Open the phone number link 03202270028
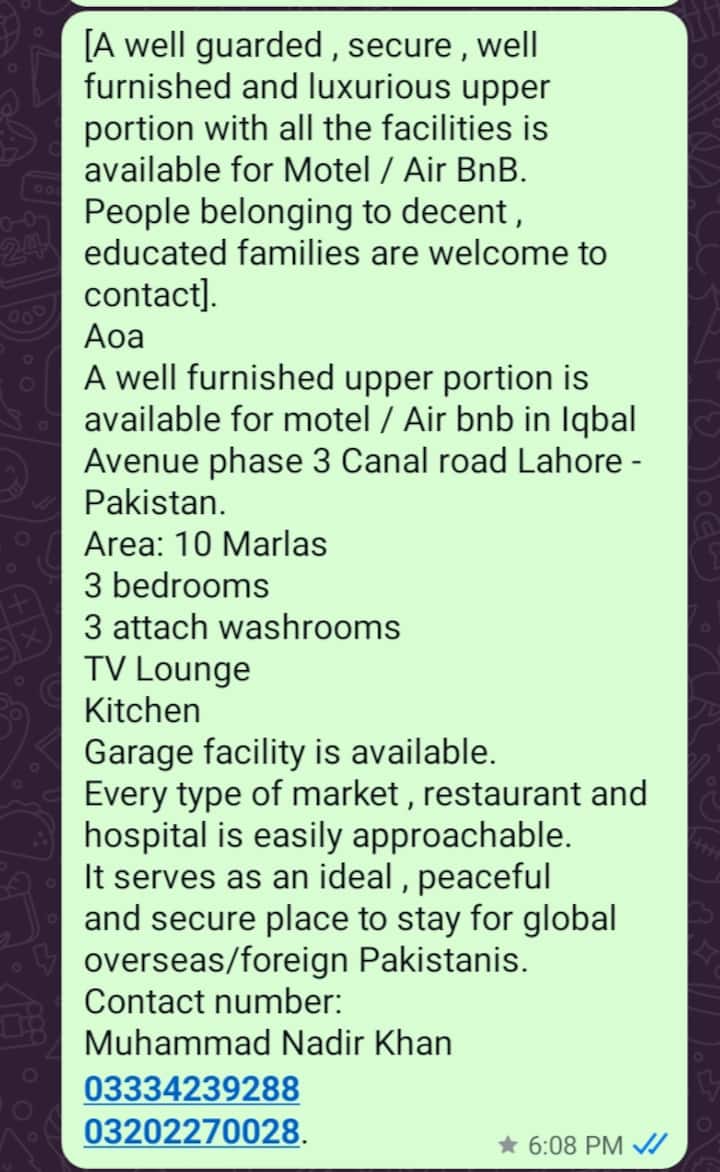 191,1131
